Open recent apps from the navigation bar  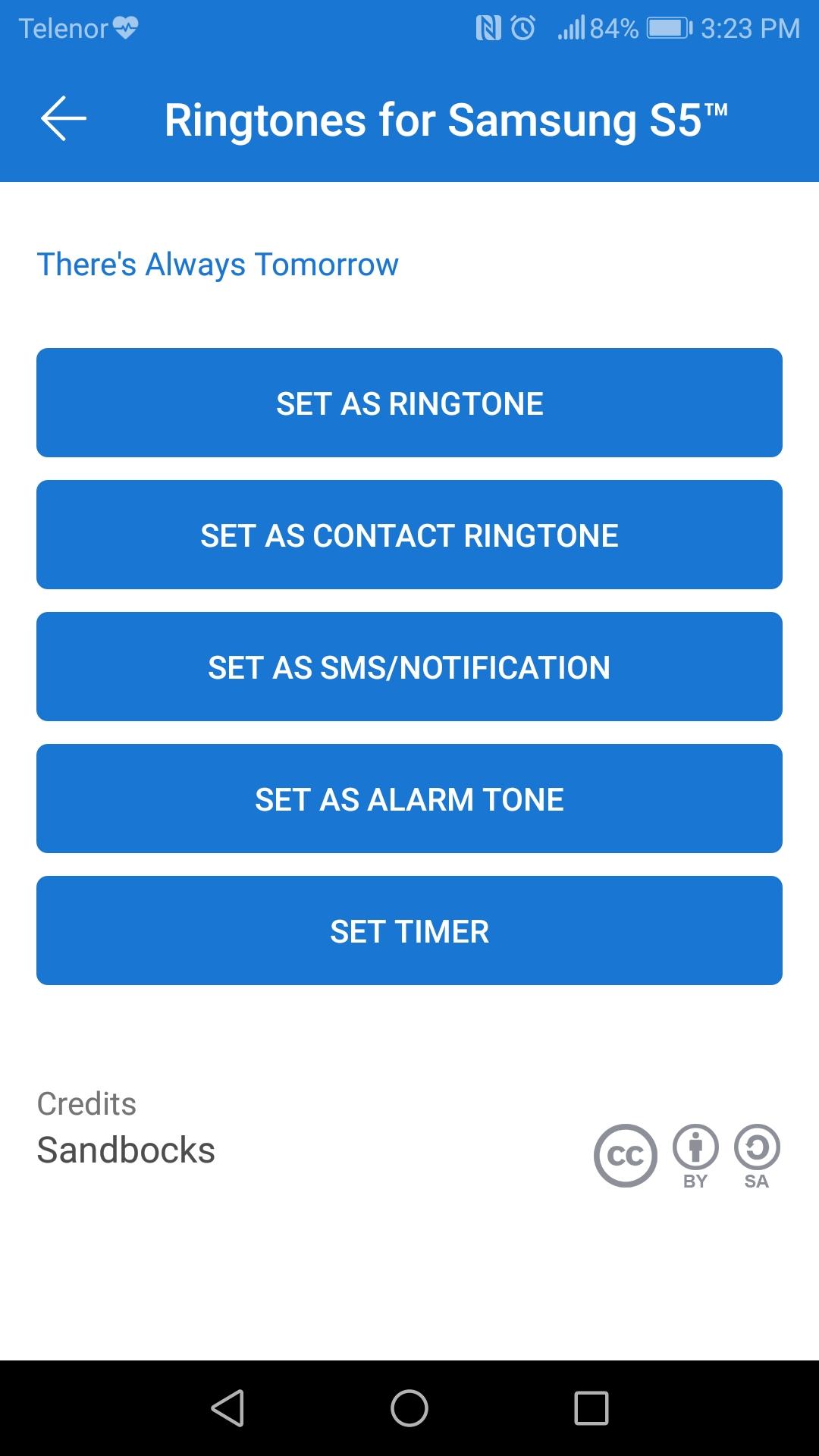[x=591, y=1408]
